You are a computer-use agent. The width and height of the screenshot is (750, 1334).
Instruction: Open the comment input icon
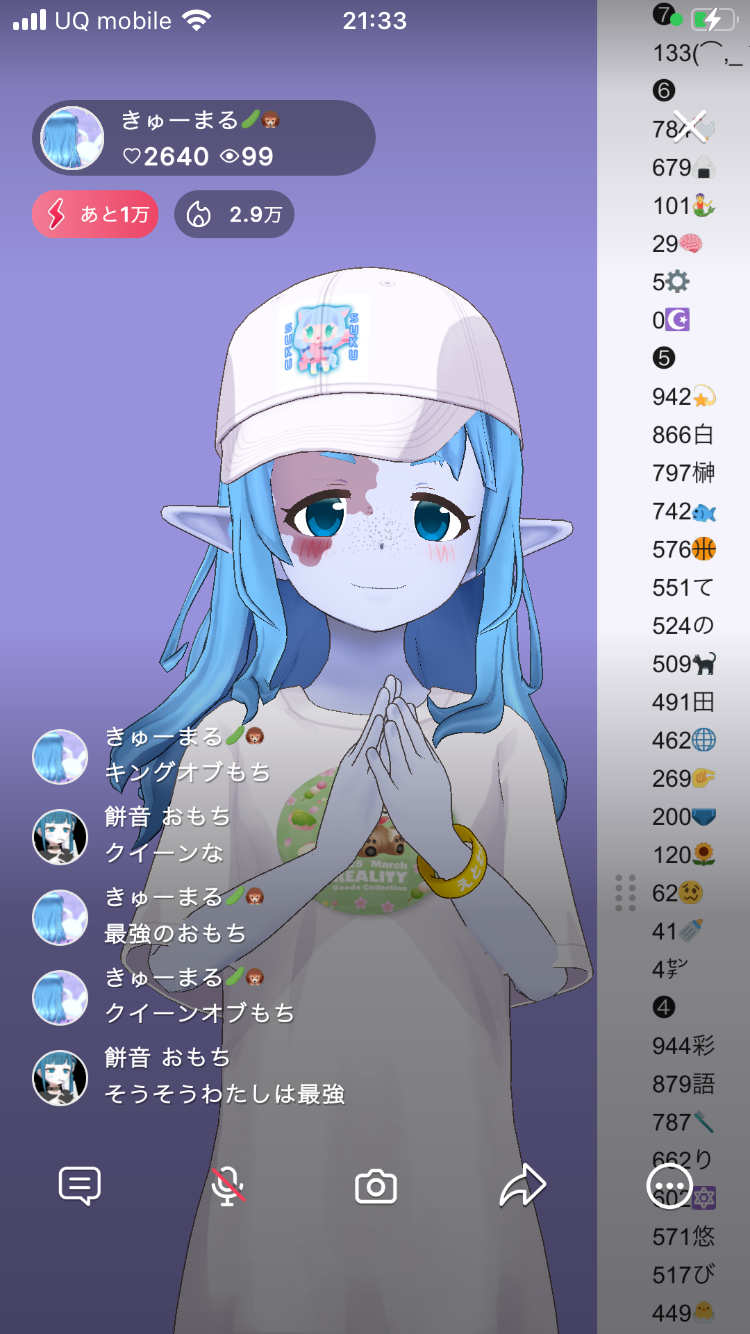(x=80, y=1186)
